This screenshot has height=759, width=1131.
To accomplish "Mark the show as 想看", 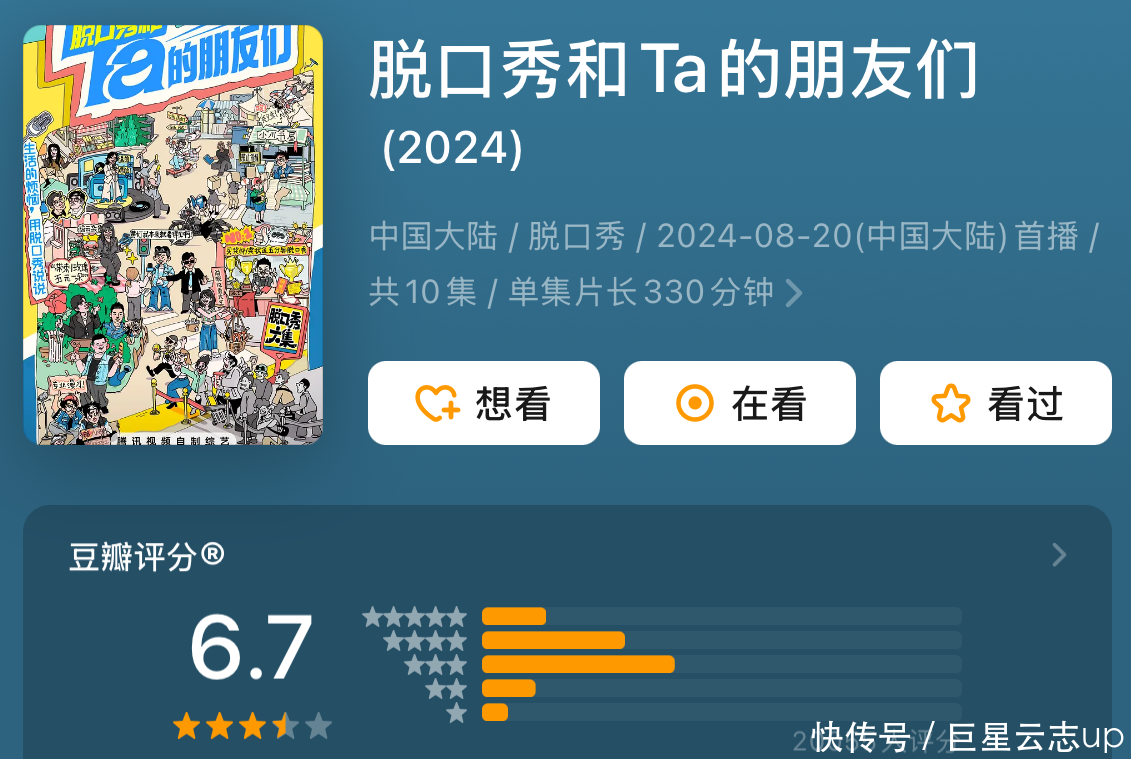I will tap(483, 403).
